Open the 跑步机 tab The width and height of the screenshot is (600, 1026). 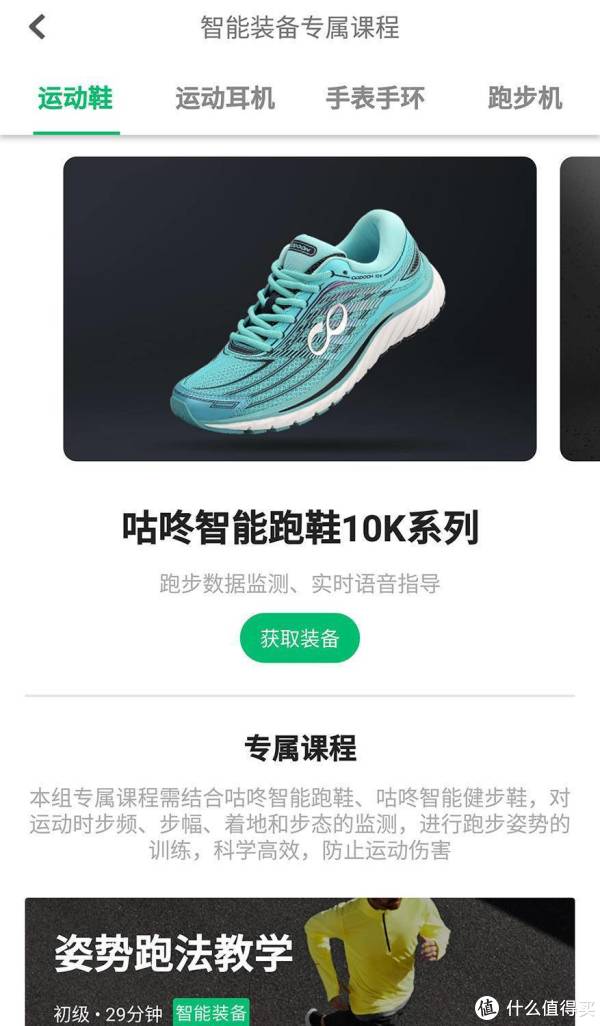pyautogui.click(x=525, y=98)
